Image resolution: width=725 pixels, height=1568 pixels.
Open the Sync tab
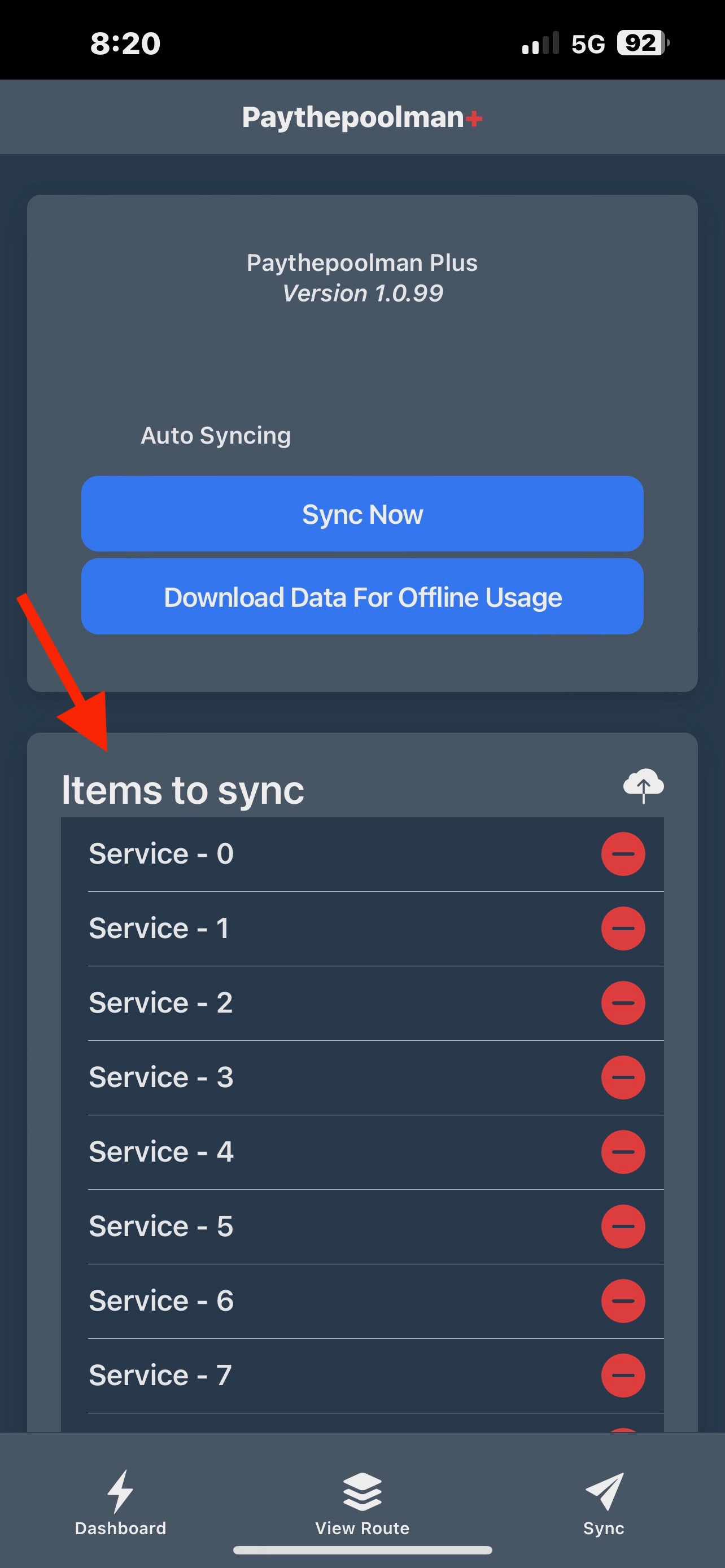604,1503
